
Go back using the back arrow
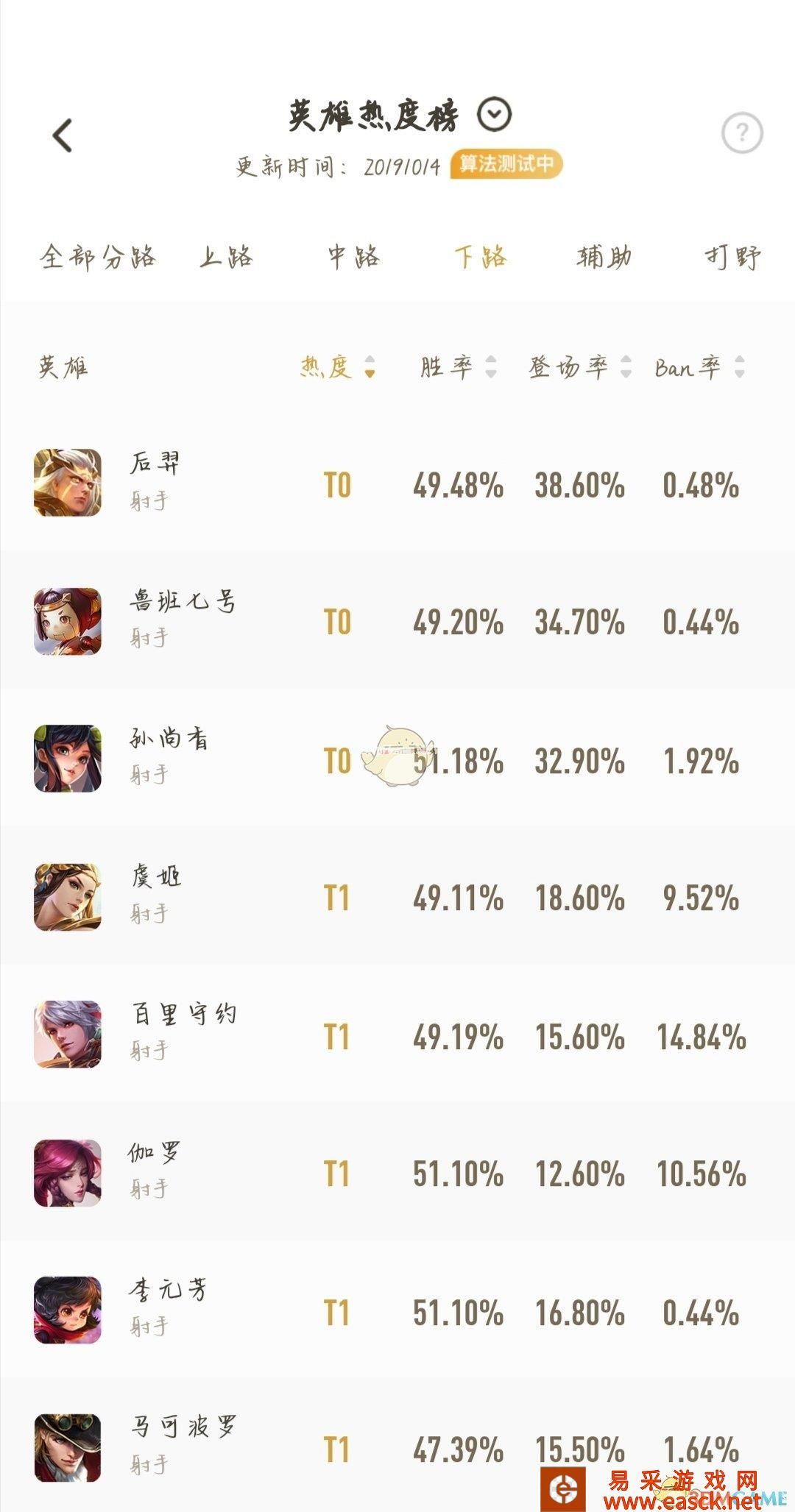pyautogui.click(x=63, y=135)
